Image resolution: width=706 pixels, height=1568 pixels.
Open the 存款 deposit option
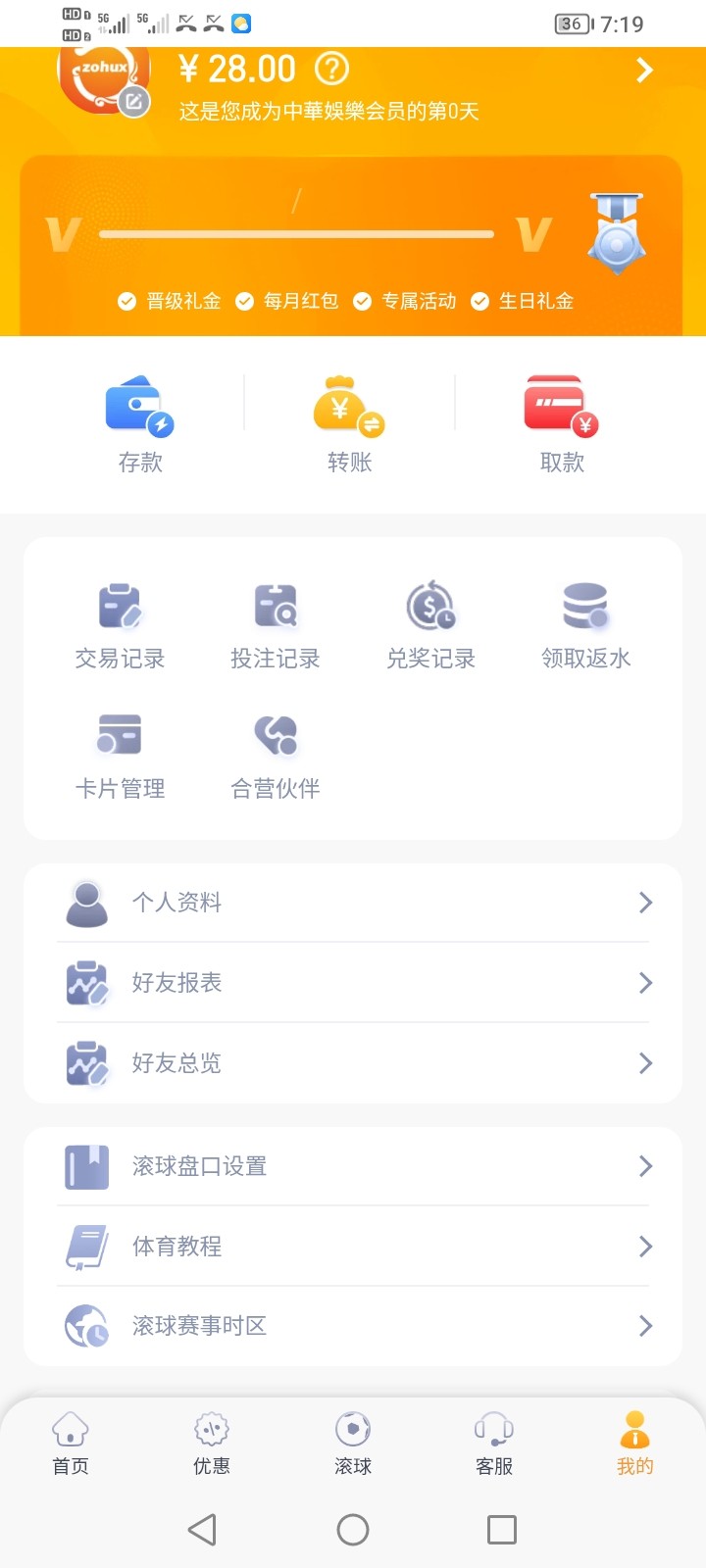click(139, 423)
